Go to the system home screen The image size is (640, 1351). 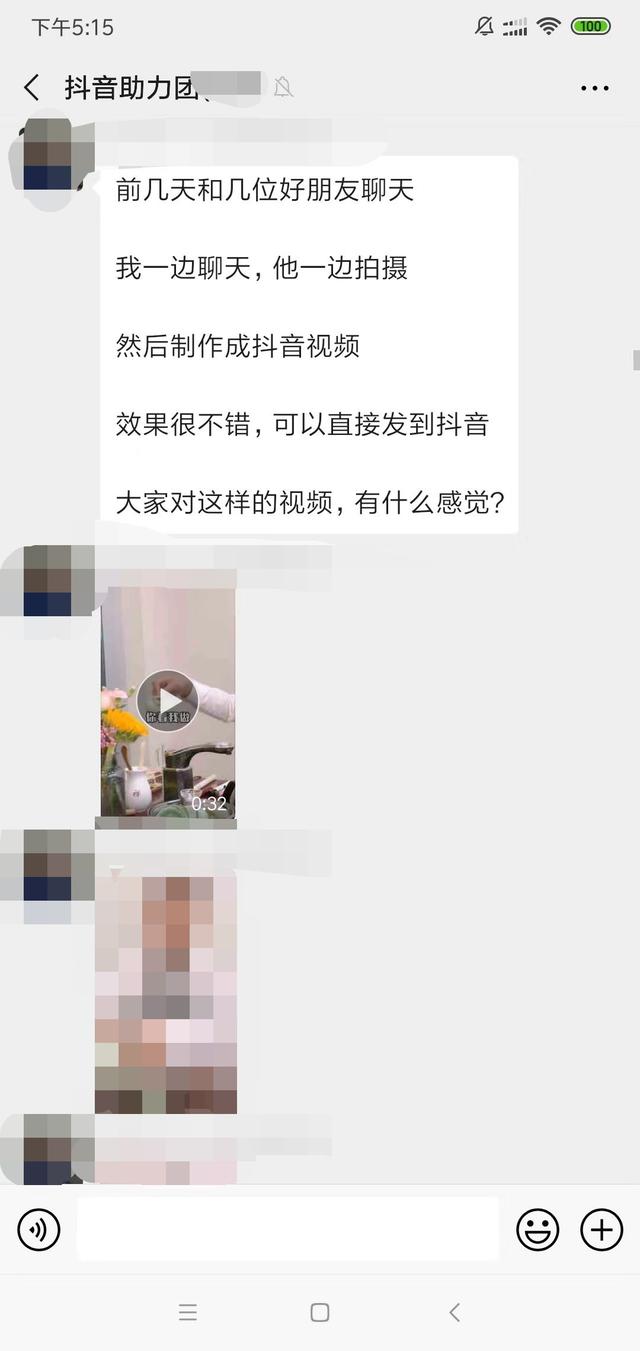point(320,1313)
